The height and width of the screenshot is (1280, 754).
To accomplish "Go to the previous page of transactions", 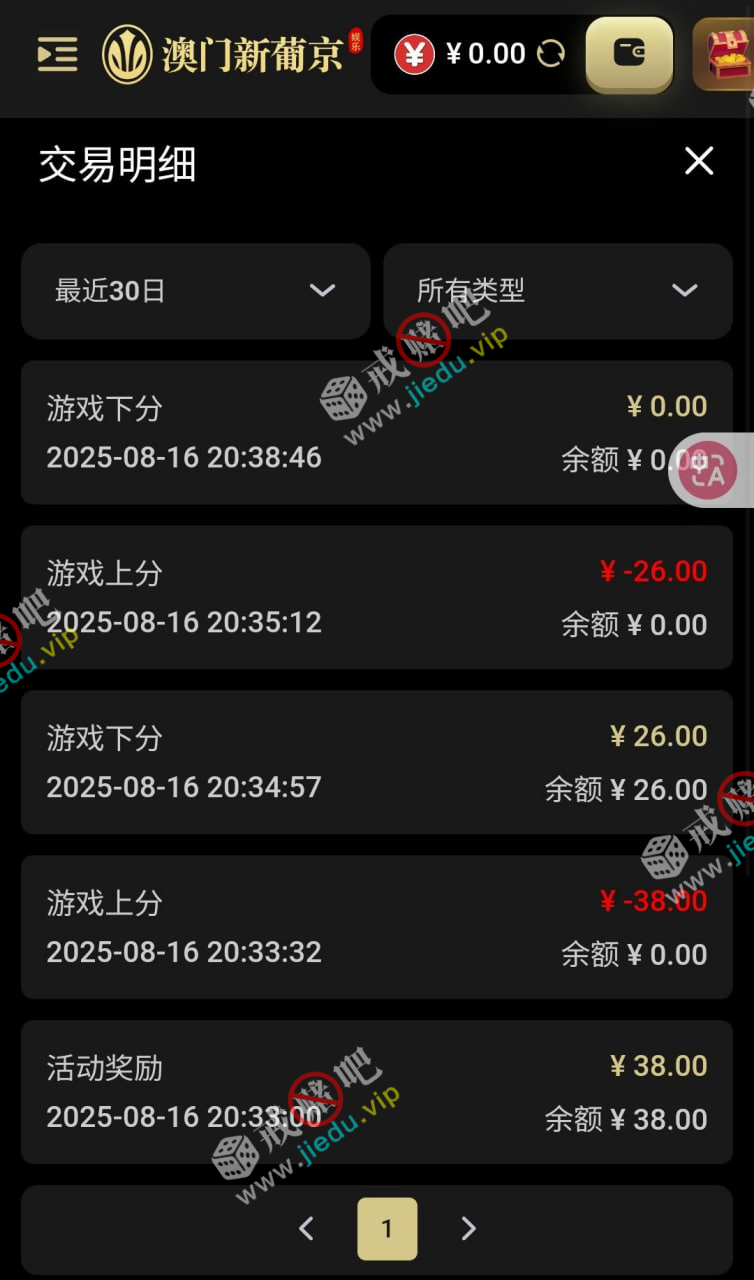I will (307, 1228).
